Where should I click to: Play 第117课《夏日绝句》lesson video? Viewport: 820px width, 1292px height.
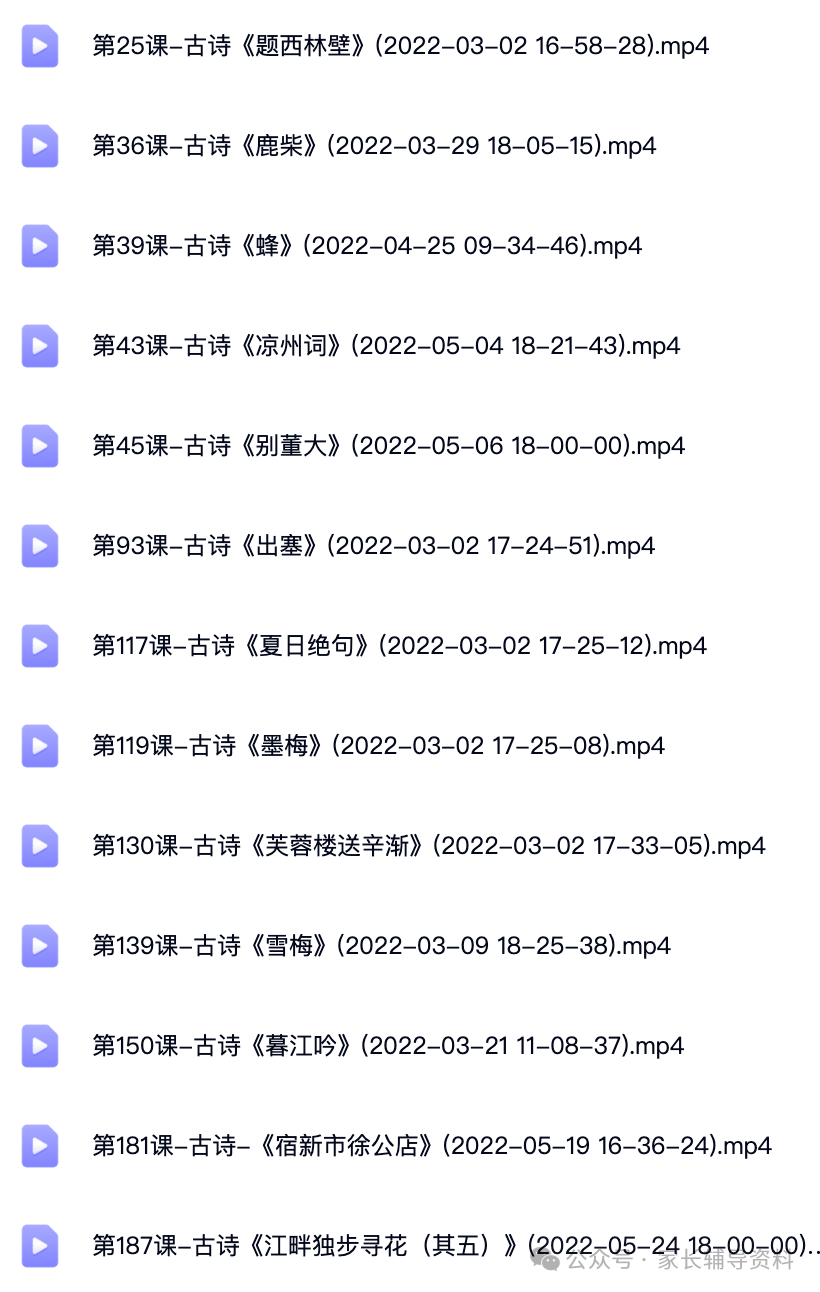click(399, 646)
